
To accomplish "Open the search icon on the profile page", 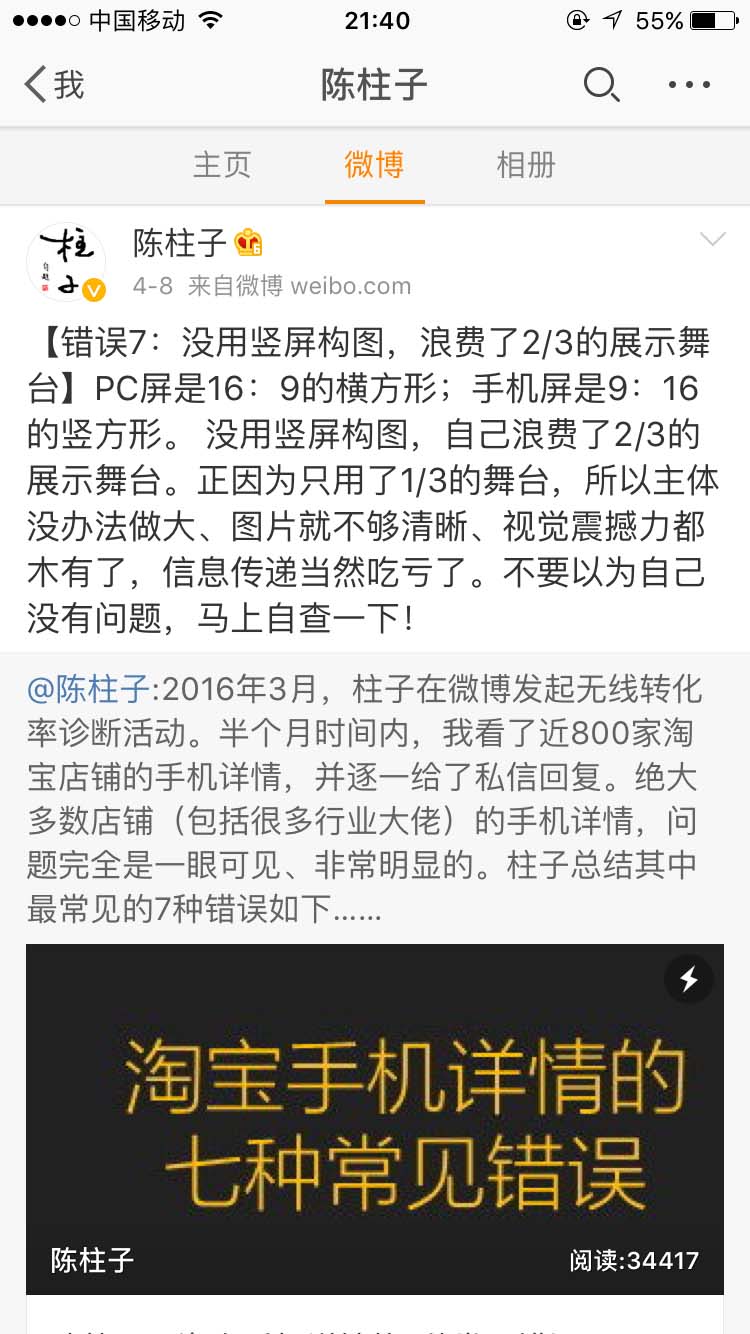I will [x=601, y=85].
